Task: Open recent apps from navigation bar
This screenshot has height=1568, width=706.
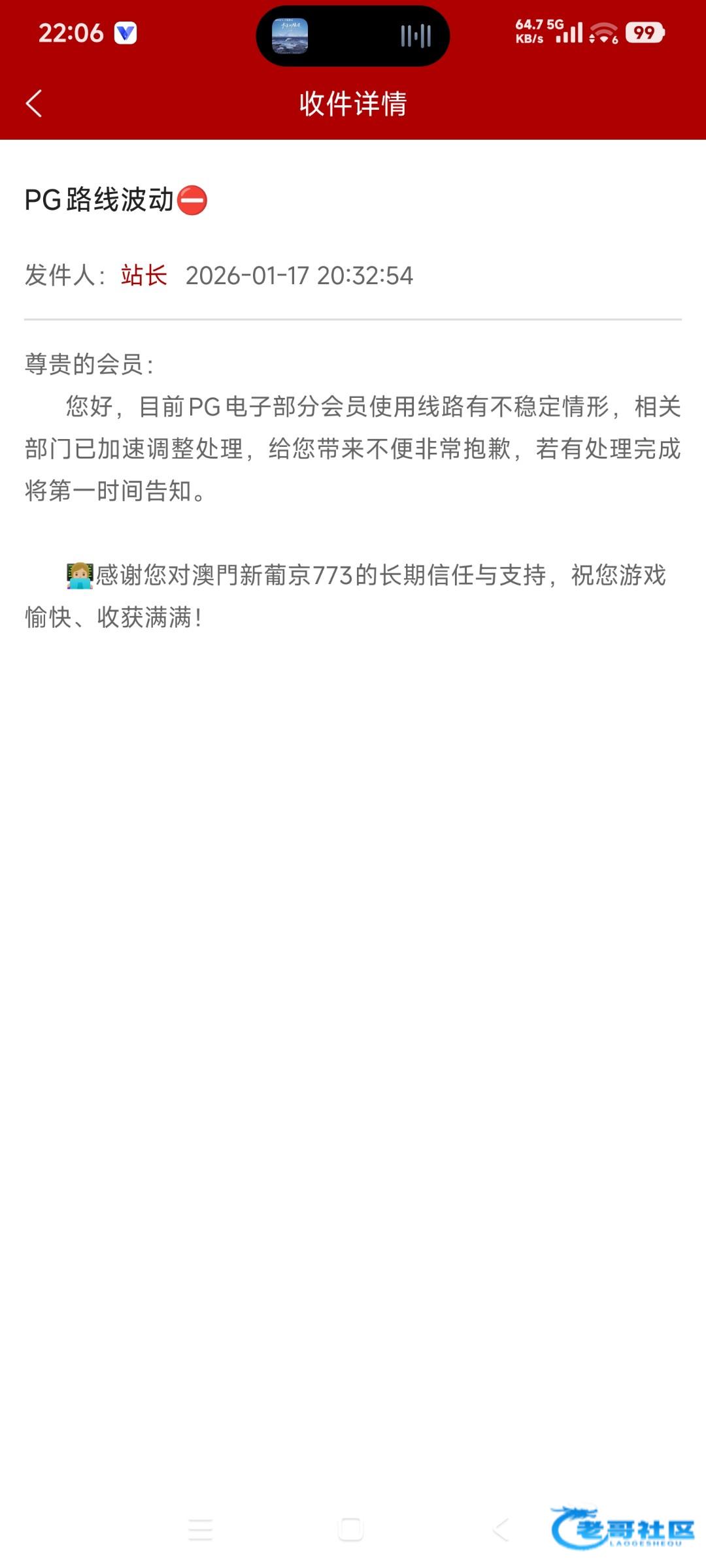Action: (200, 1529)
